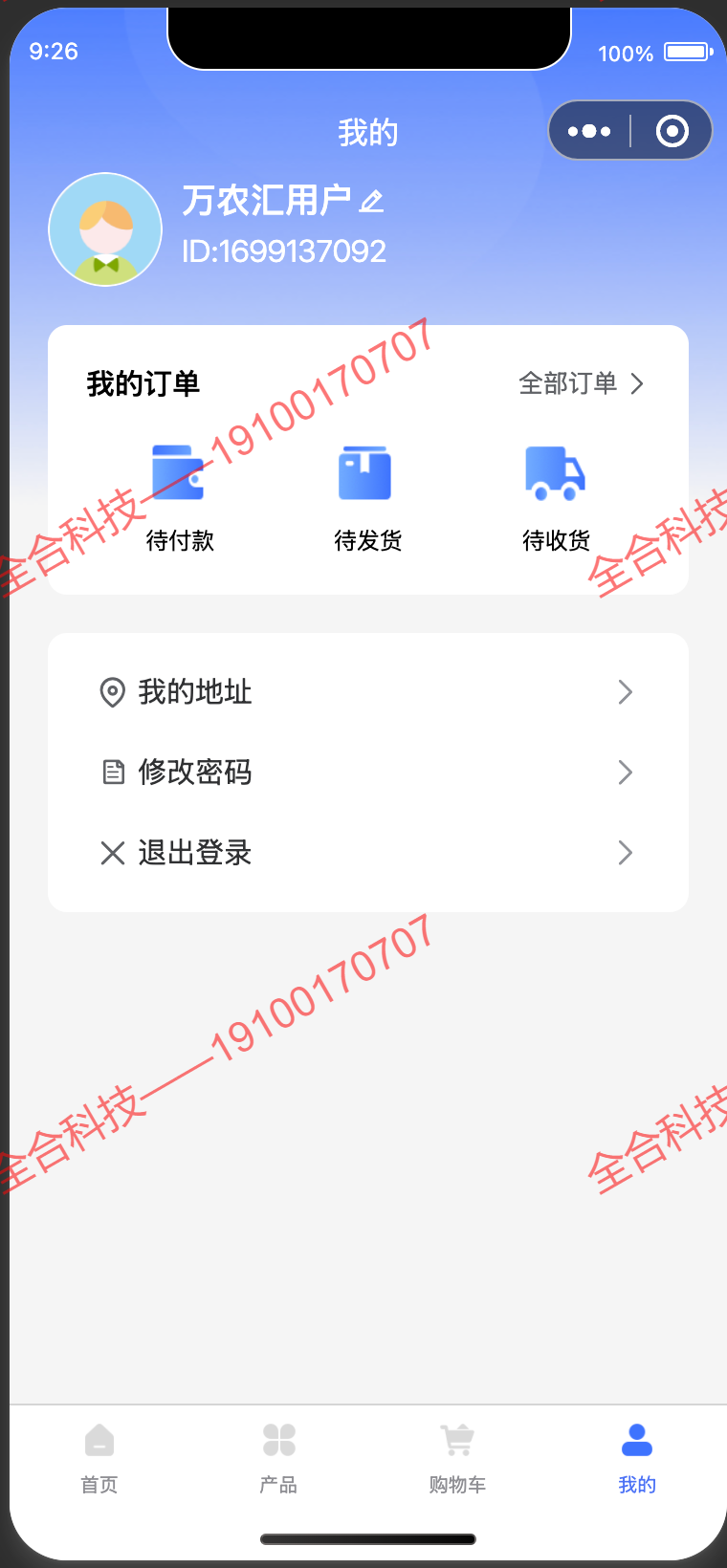The width and height of the screenshot is (727, 1568).
Task: Tap the user avatar picture
Action: click(105, 229)
